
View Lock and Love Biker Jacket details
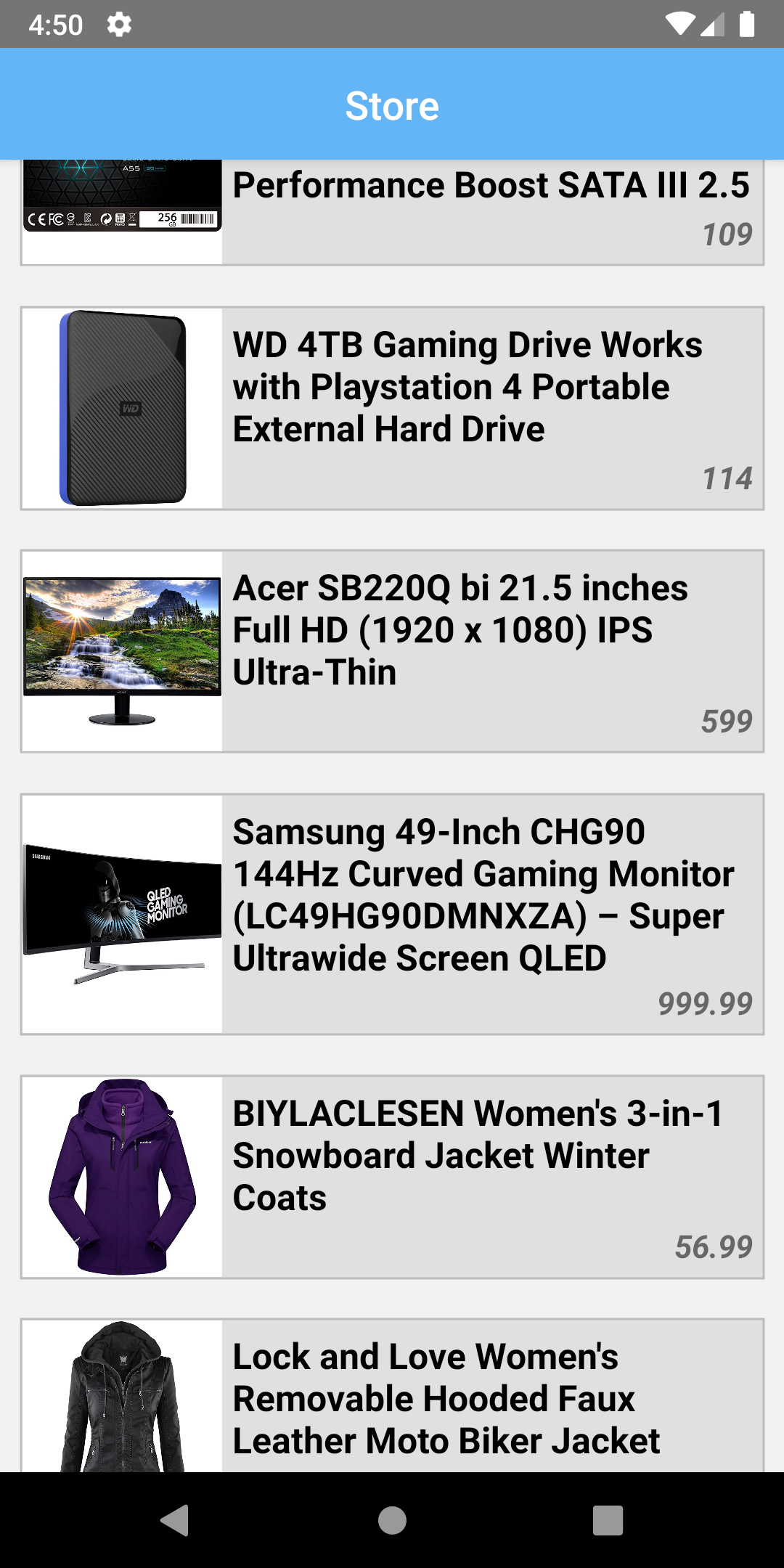392,1397
